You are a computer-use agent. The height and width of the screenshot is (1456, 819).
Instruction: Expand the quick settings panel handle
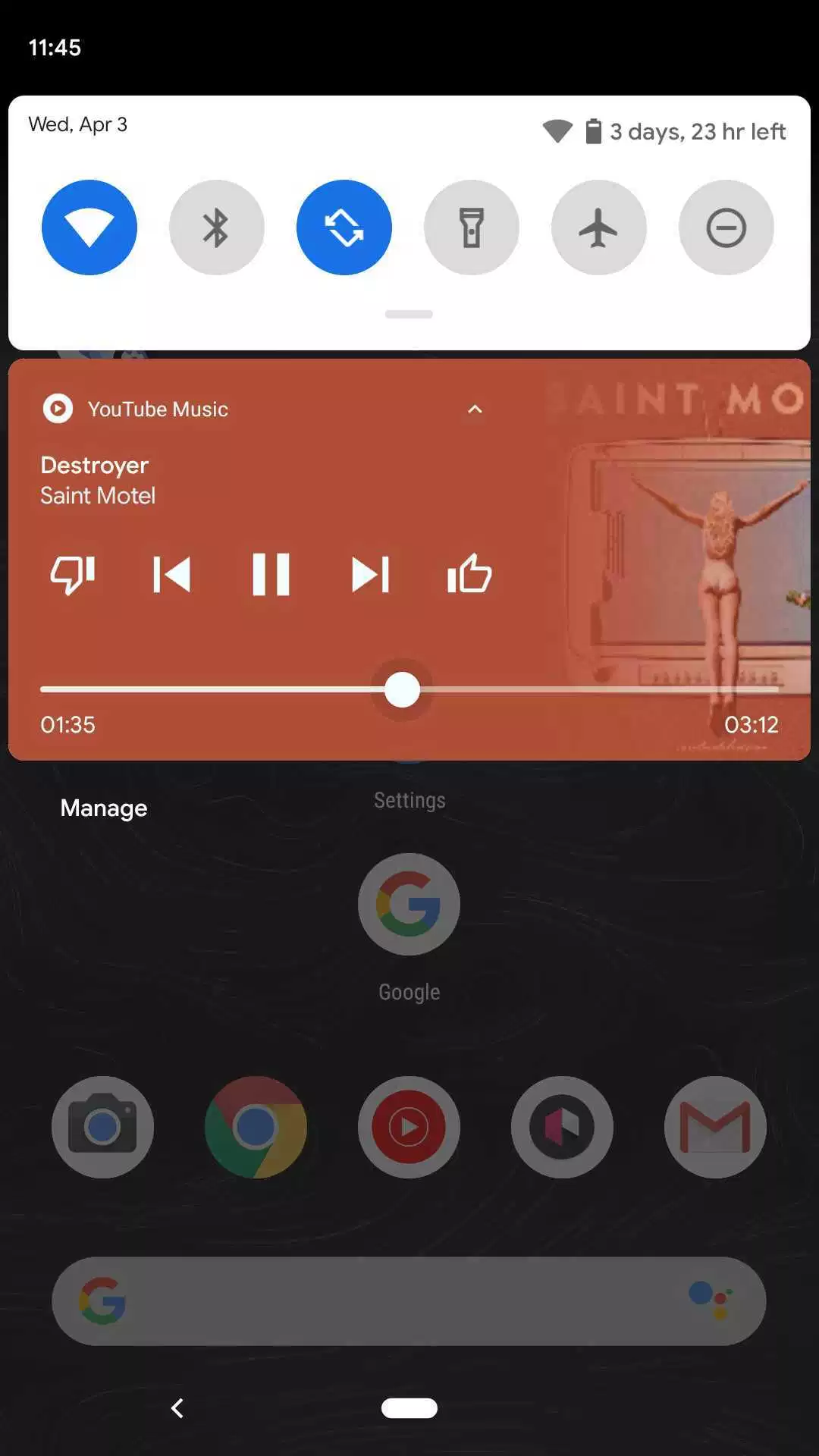point(409,314)
